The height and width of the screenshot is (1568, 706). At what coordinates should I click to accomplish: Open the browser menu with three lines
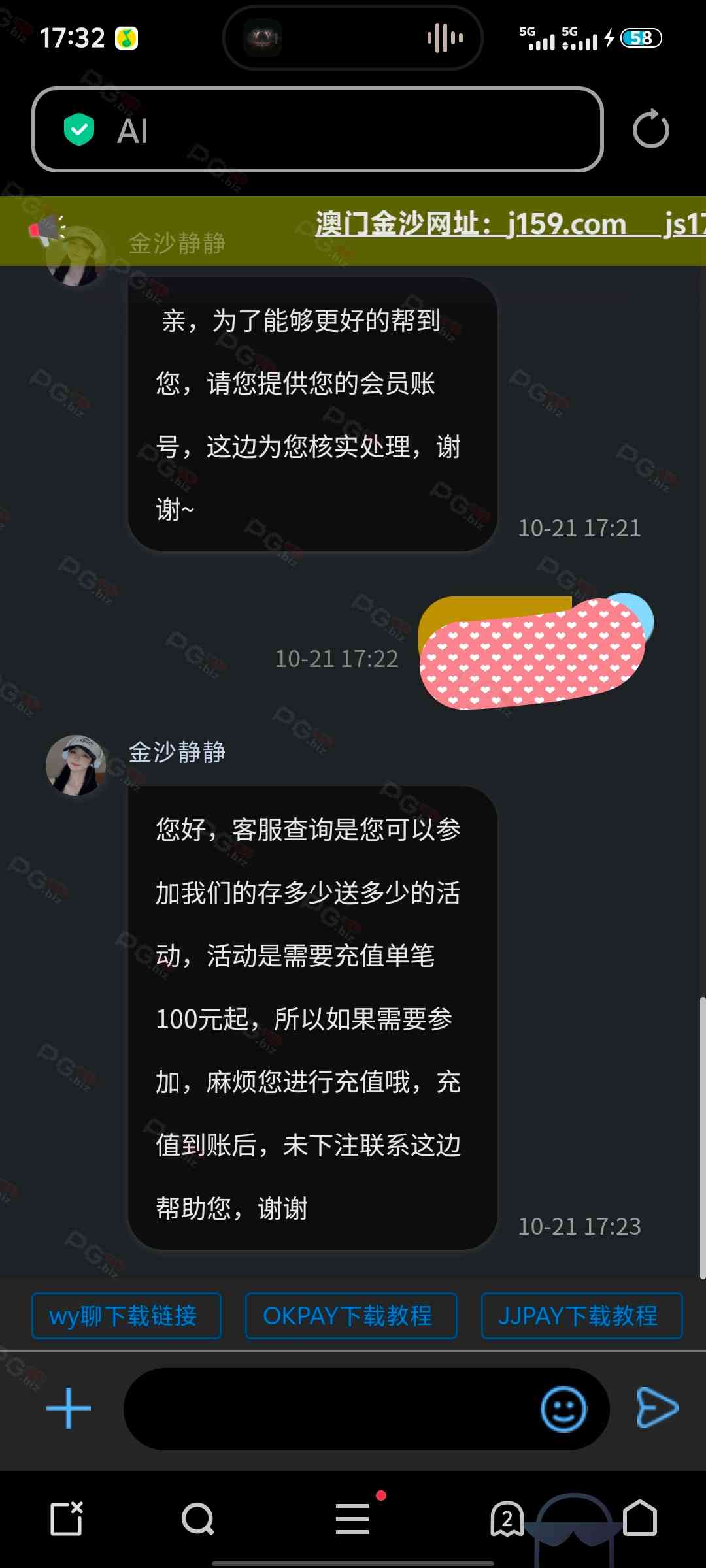[x=352, y=1519]
